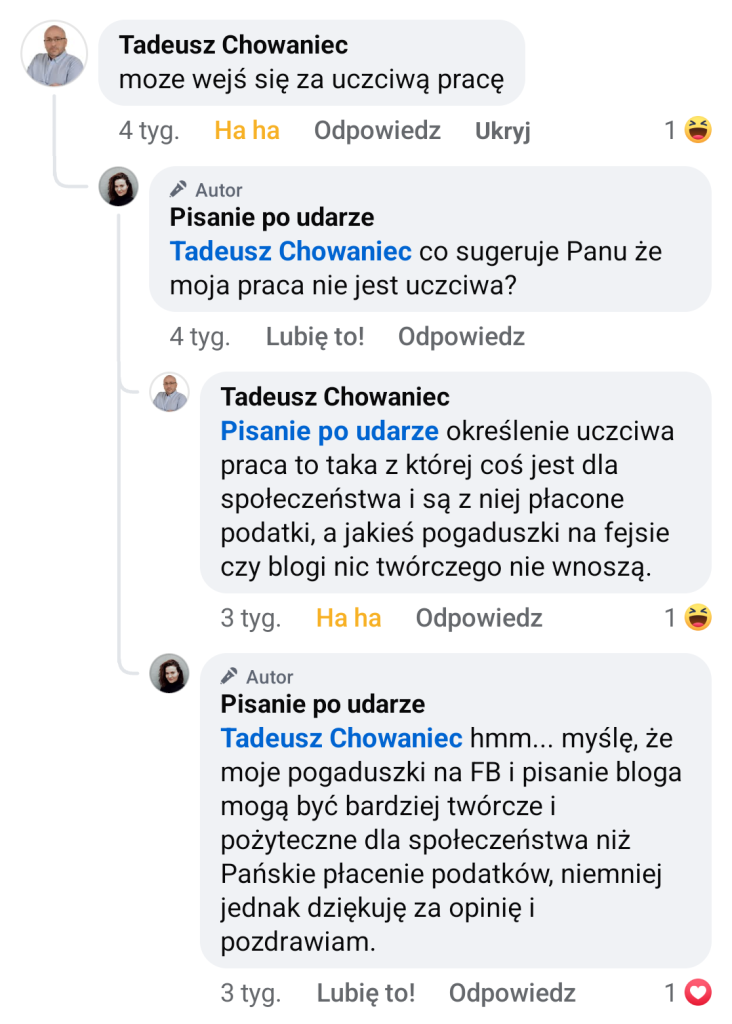
Task: Open the blue "Pisanie po udarze" mention in Tadeusz's reply
Action: coord(329,431)
